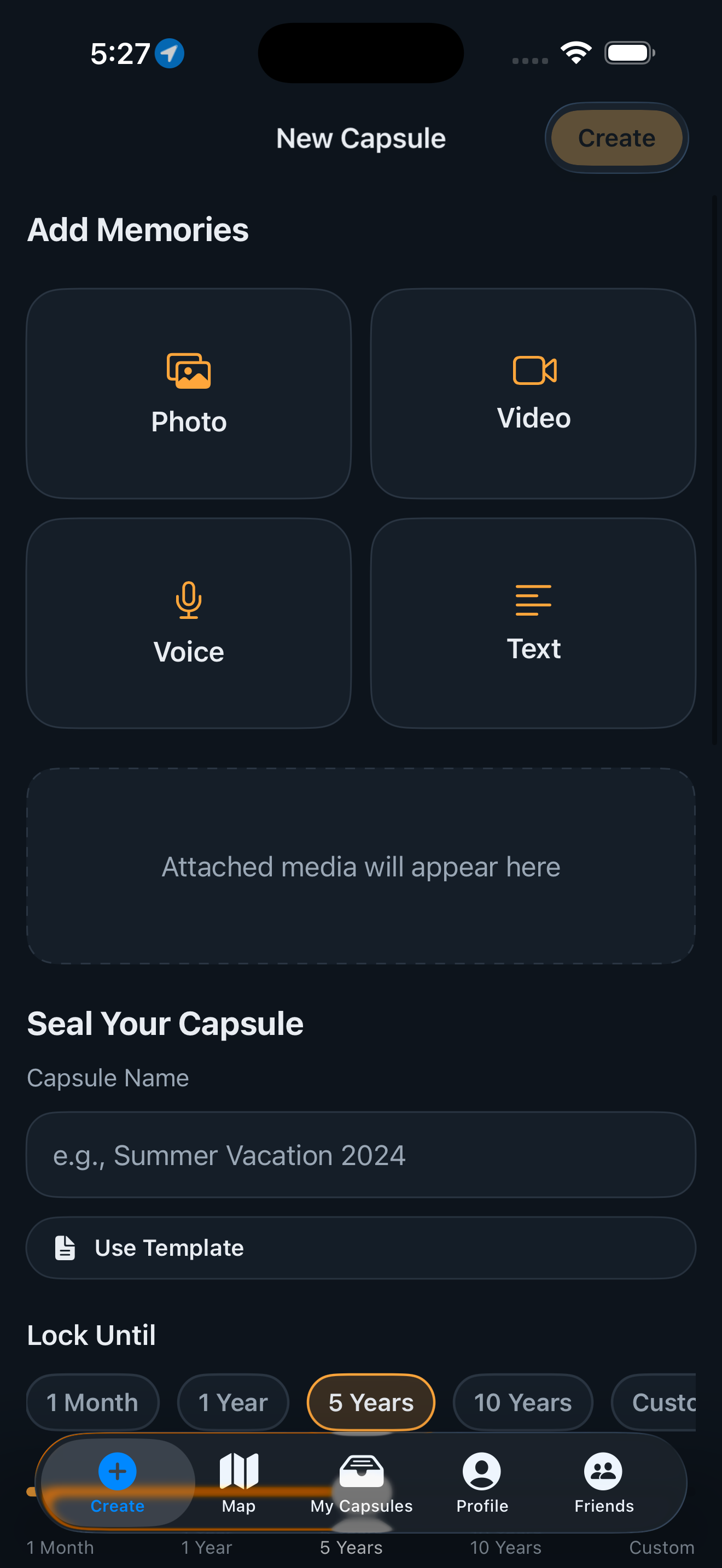722x1568 pixels.
Task: Tap the Capsule Name input field
Action: pyautogui.click(x=361, y=1155)
